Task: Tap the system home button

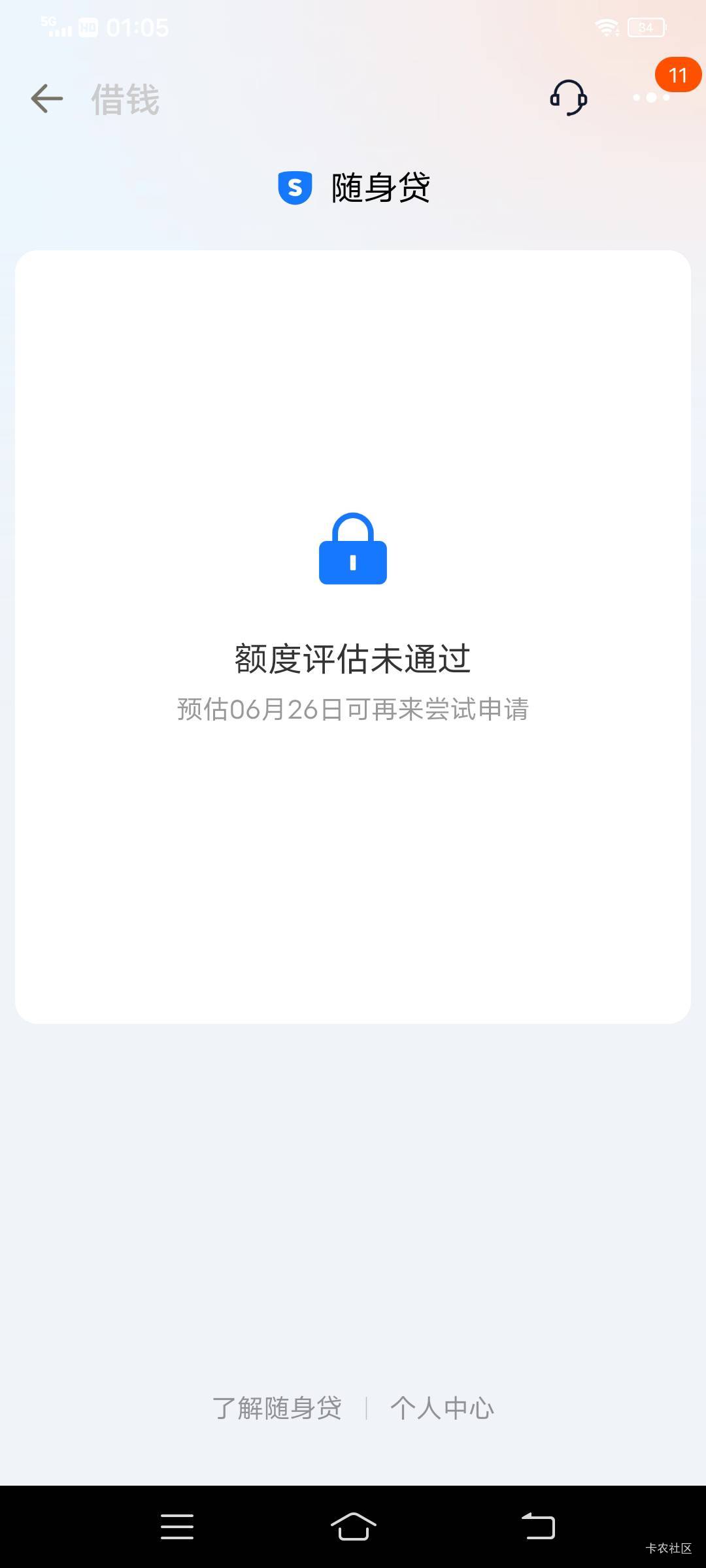Action: pos(353,1526)
